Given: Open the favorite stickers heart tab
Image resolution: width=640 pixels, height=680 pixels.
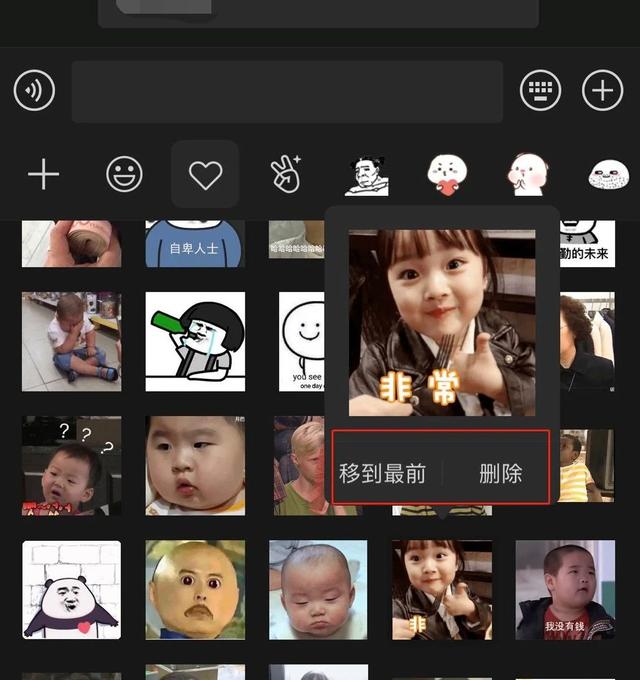Looking at the screenshot, I should 205,175.
